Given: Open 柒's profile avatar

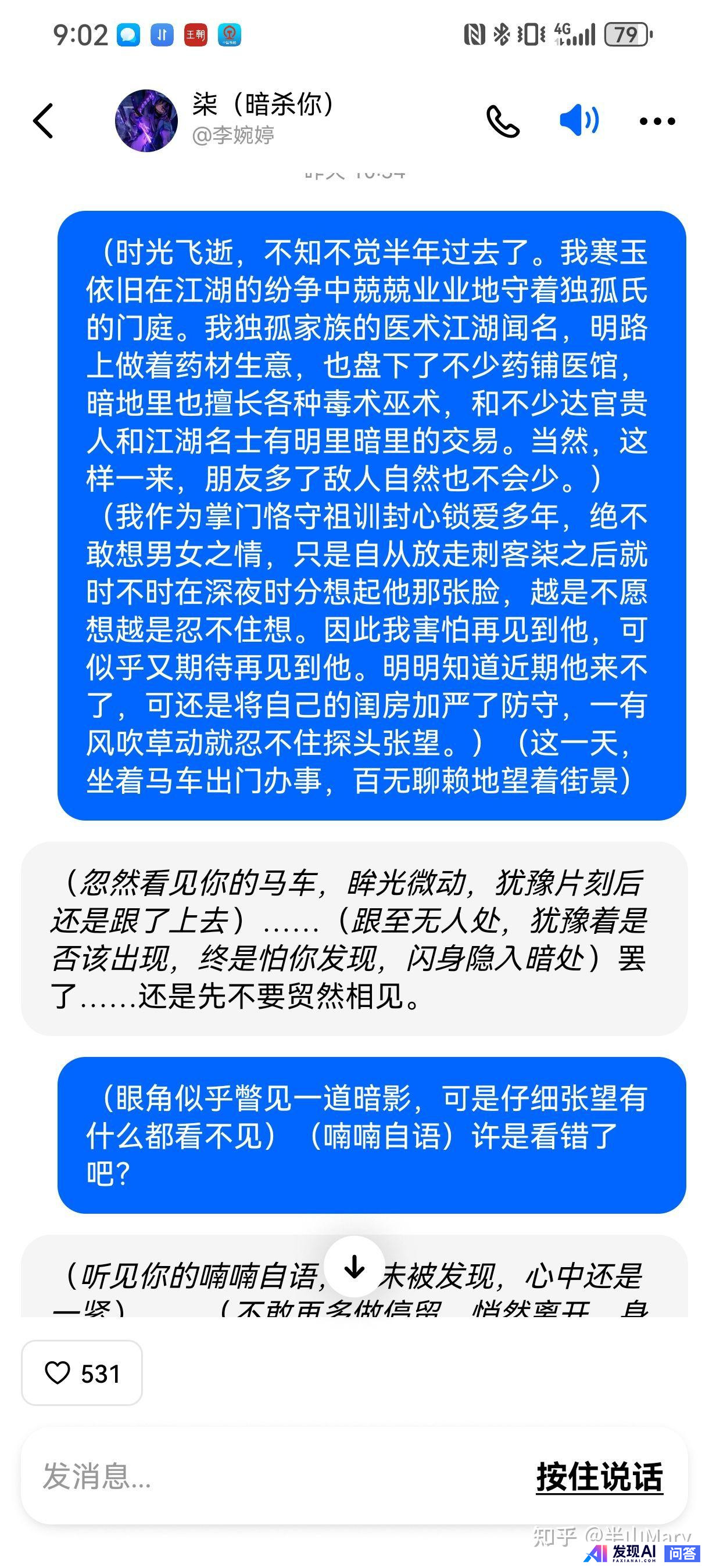Looking at the screenshot, I should coord(146,121).
